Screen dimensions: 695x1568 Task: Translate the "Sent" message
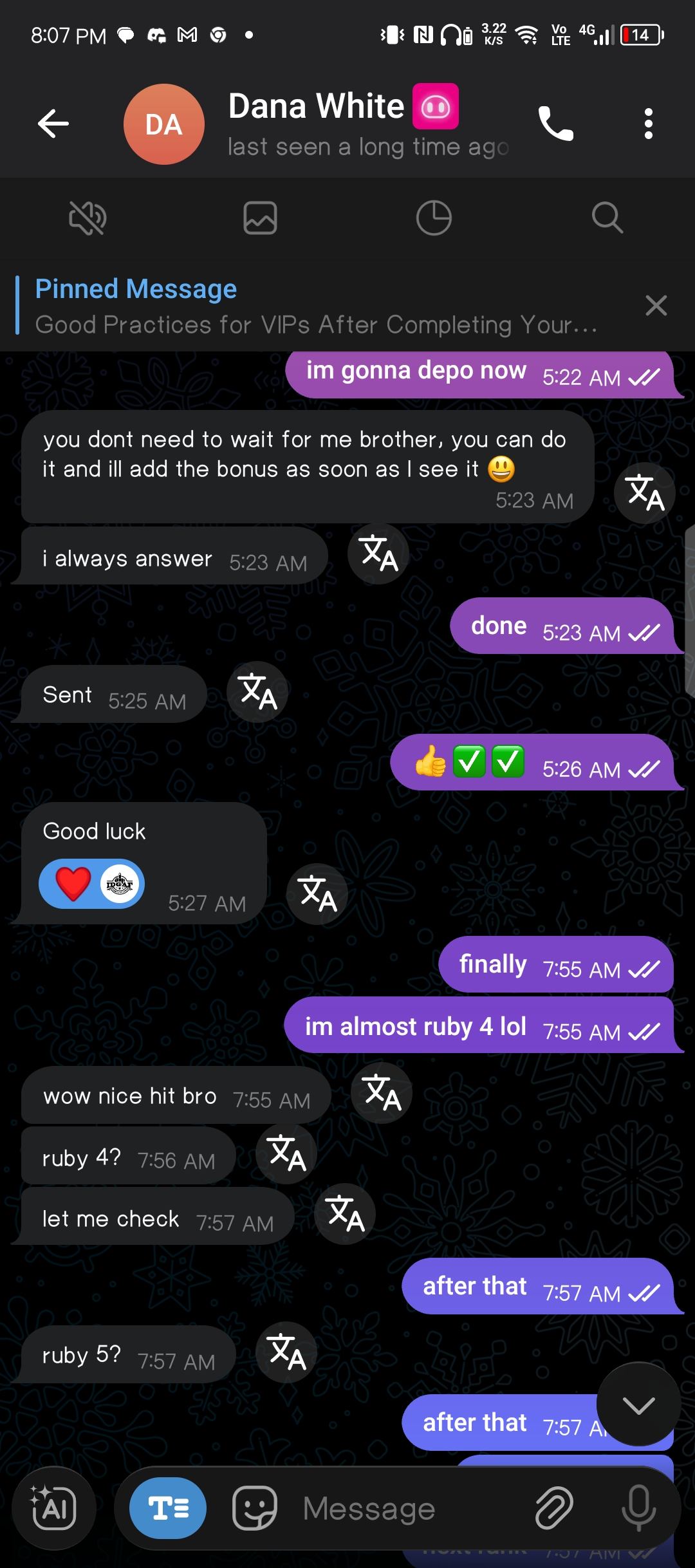point(257,692)
